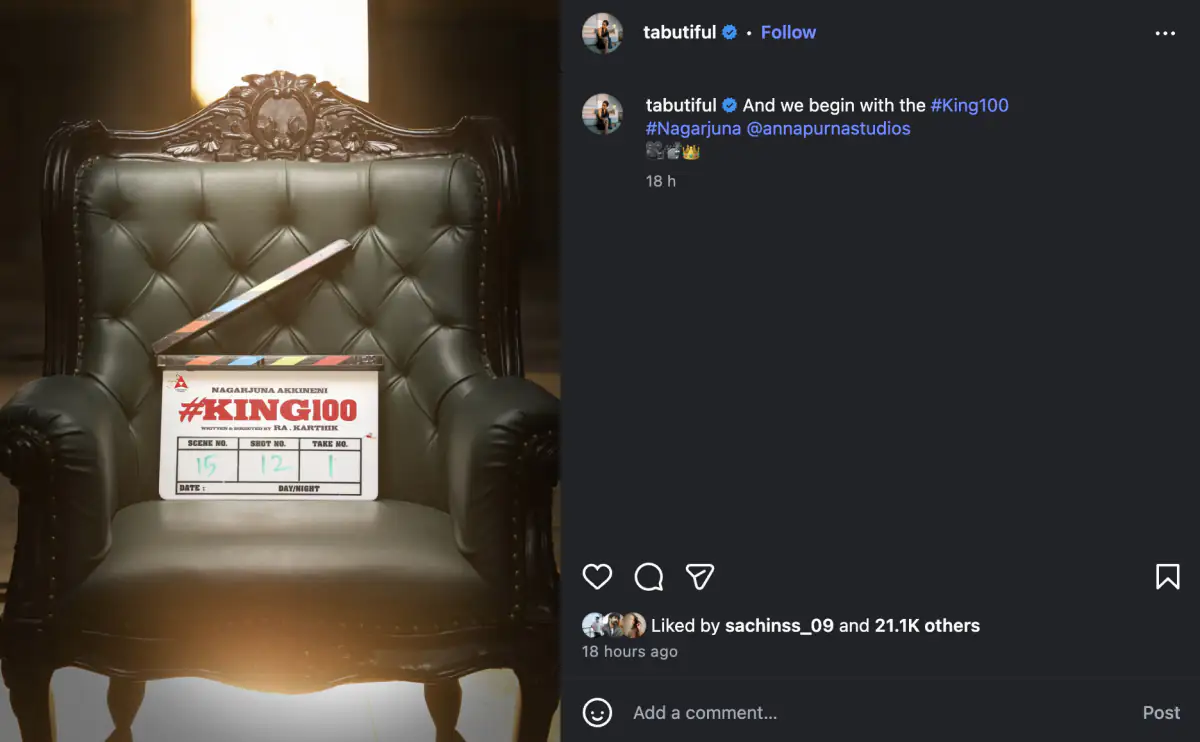1200x742 pixels.
Task: View sachinss_09's profile from the likes
Action: [x=779, y=626]
